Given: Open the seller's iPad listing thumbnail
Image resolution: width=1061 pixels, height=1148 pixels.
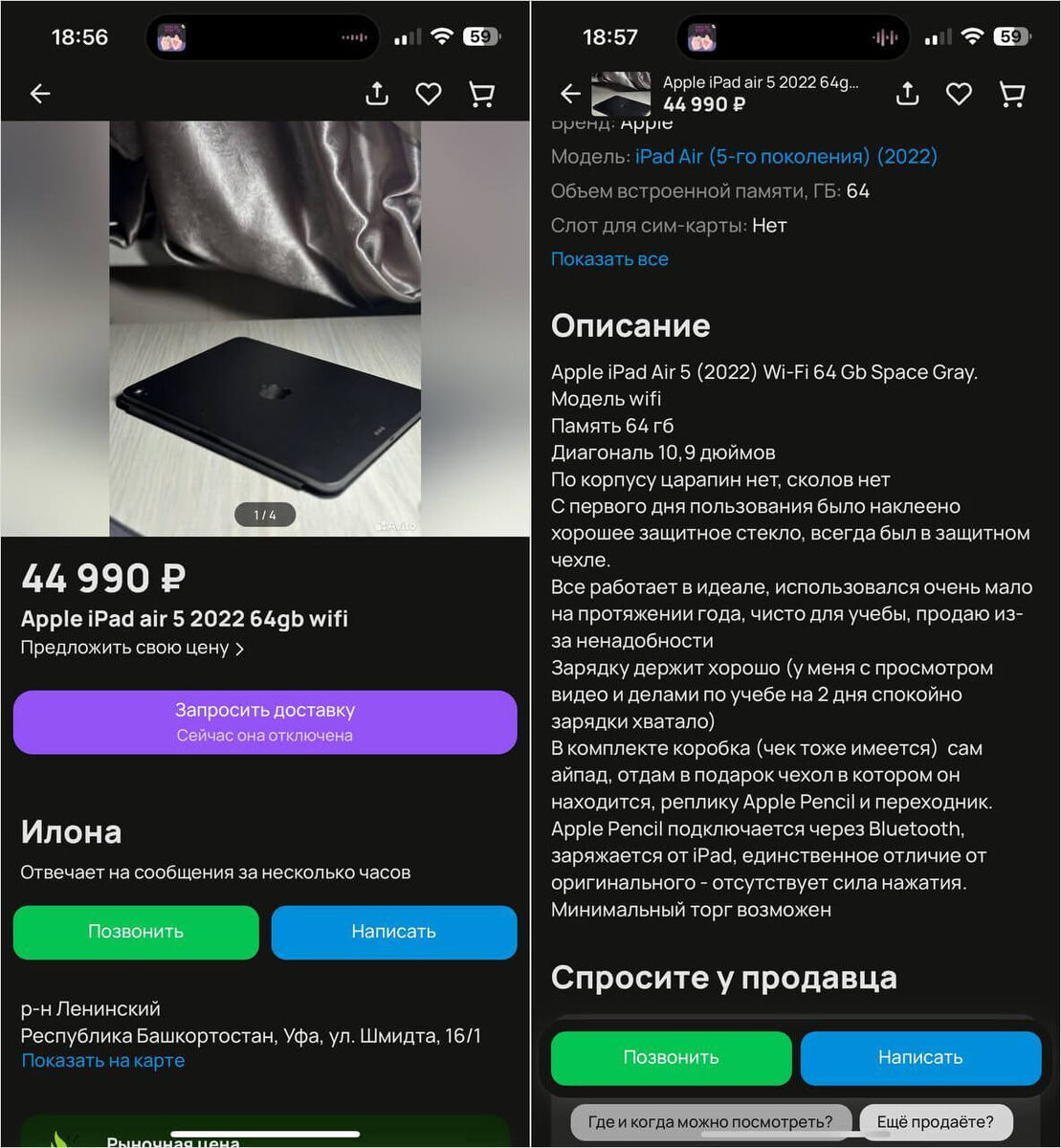Looking at the screenshot, I should click(621, 94).
